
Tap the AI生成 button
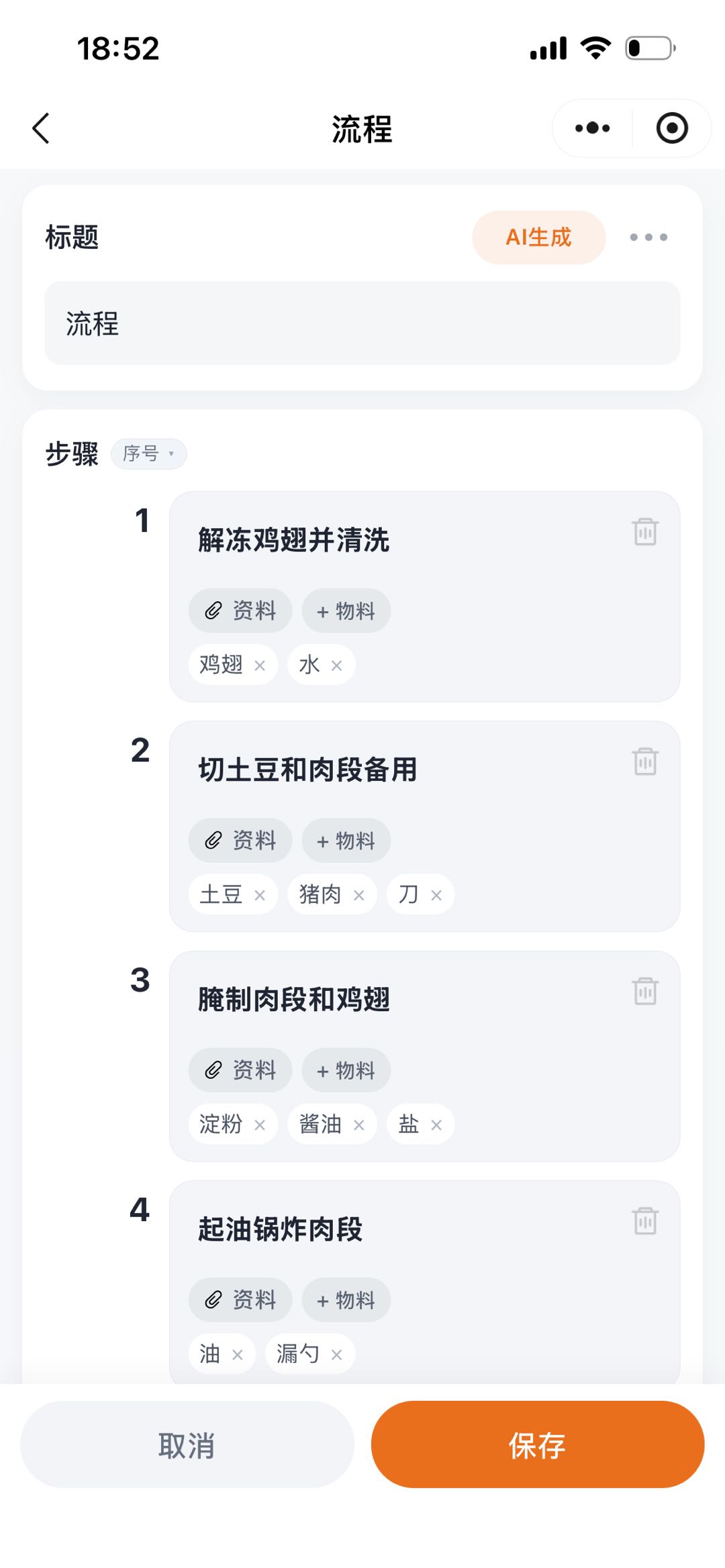tap(538, 238)
